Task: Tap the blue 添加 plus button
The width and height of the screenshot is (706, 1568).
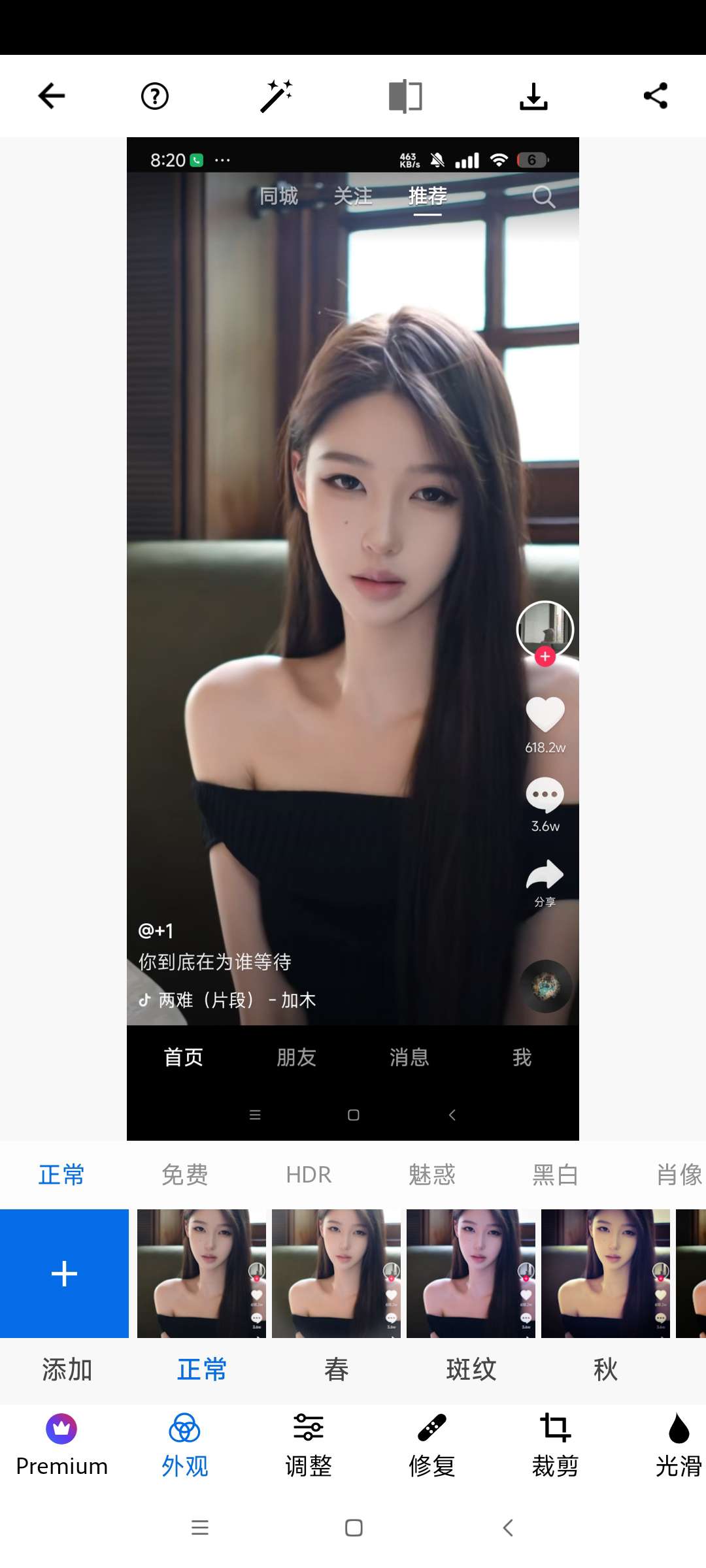Action: 64,1273
